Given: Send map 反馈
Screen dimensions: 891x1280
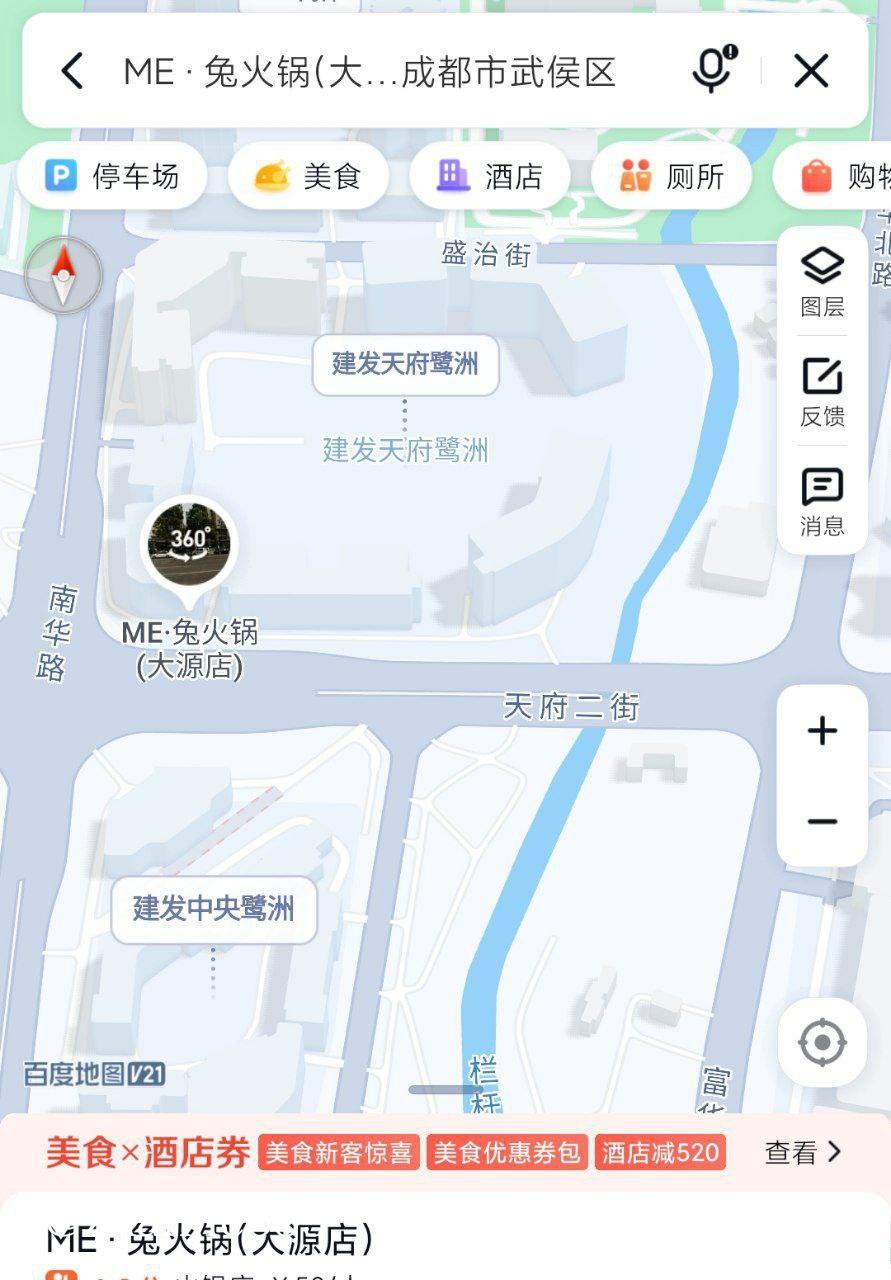Looking at the screenshot, I should tap(822, 392).
